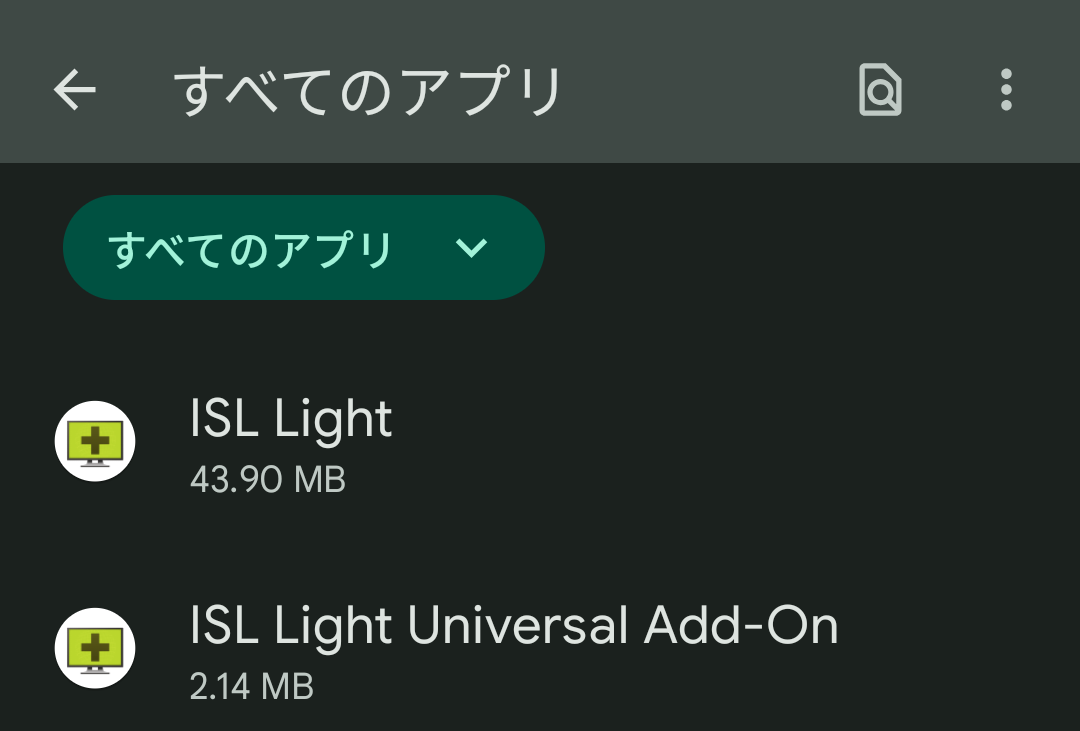Screen dimensions: 1080x731
Task: Go back with the arrow icon
Action: pos(75,91)
